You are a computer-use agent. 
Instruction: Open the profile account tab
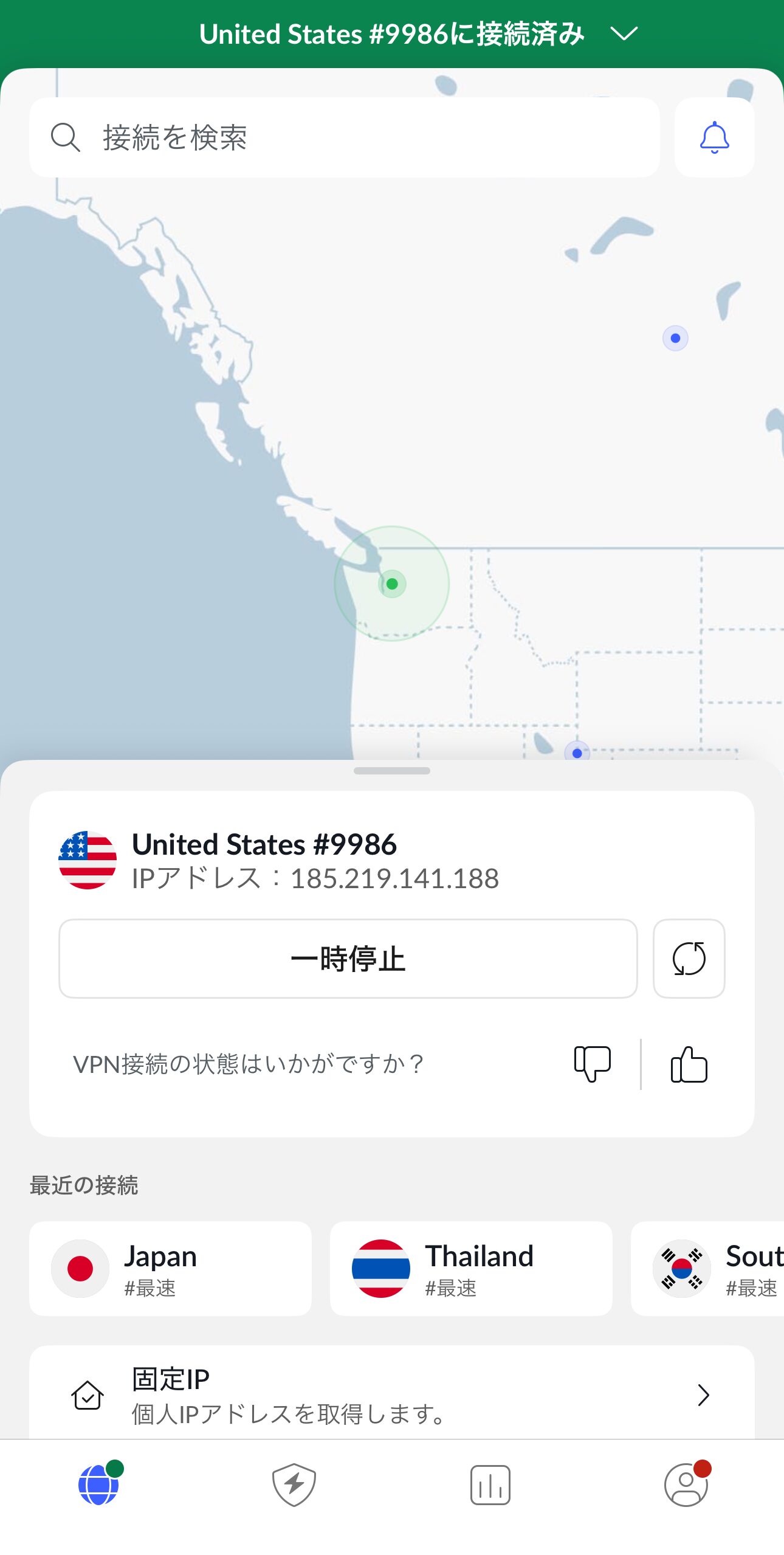pos(686,1484)
